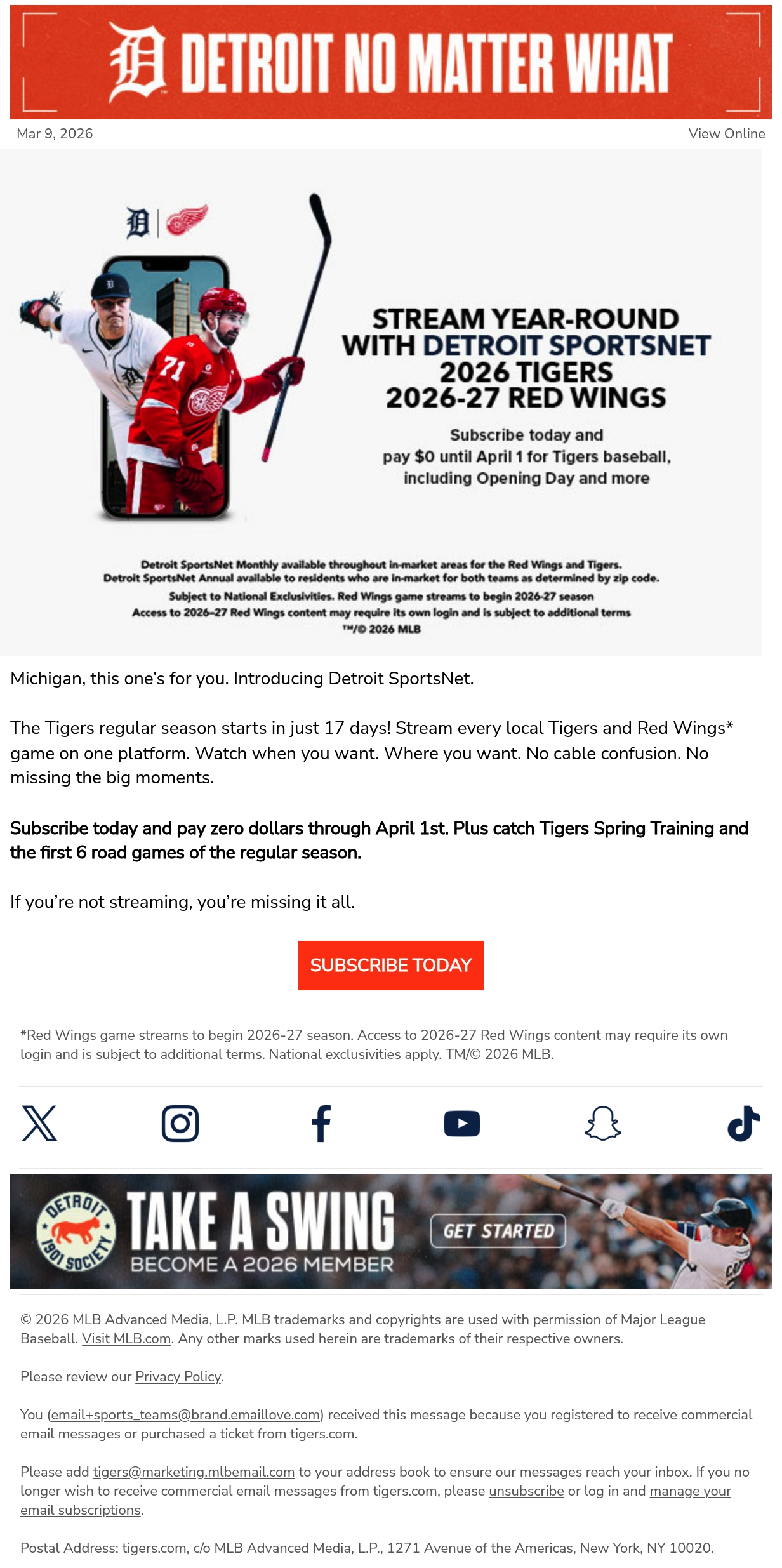Unsubscribe from tigers.com emails
Screen dimensions: 782x1568
point(526,1491)
